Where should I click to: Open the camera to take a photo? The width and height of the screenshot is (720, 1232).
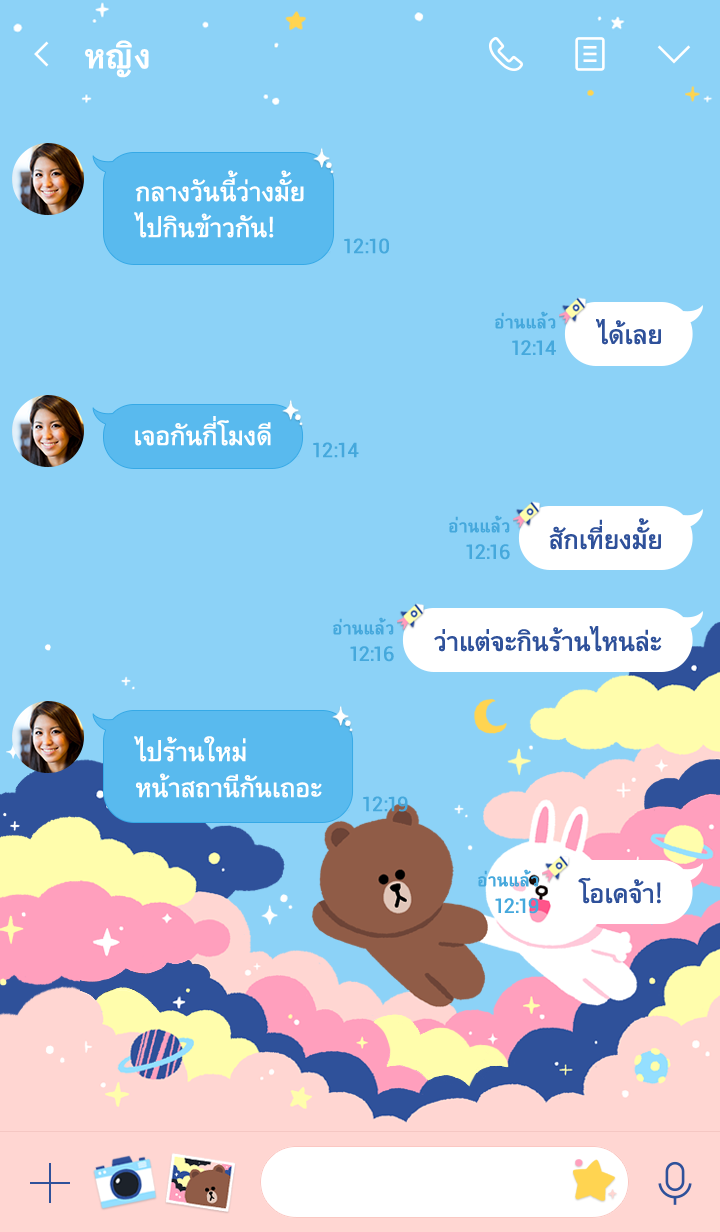[124, 1182]
